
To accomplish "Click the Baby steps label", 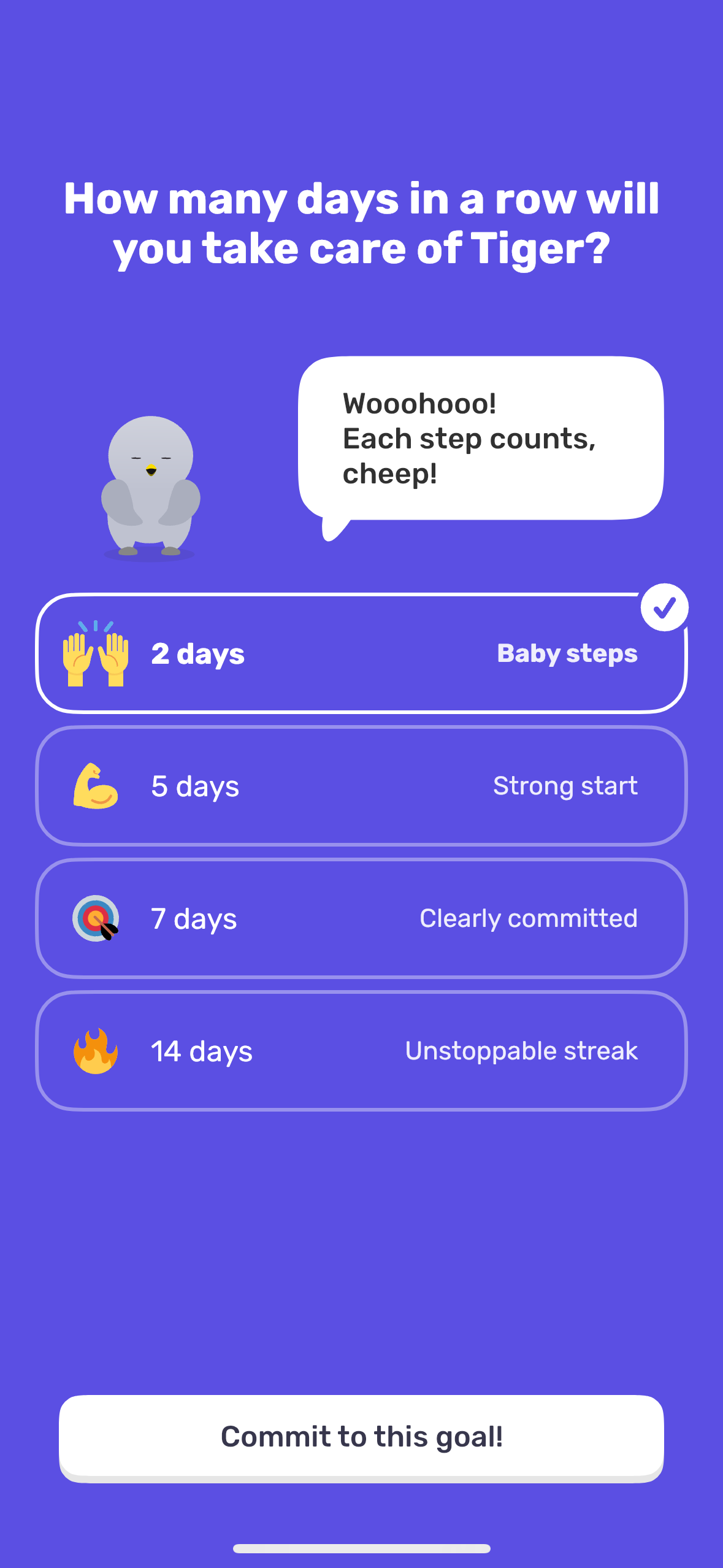I will (567, 653).
